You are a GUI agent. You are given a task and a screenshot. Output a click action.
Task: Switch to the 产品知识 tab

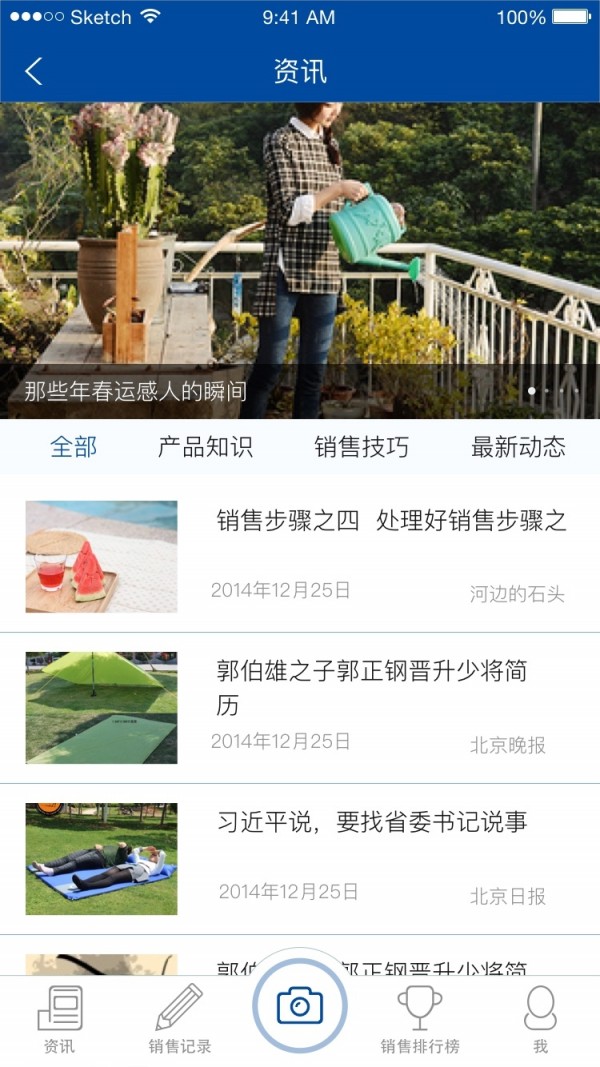point(205,447)
